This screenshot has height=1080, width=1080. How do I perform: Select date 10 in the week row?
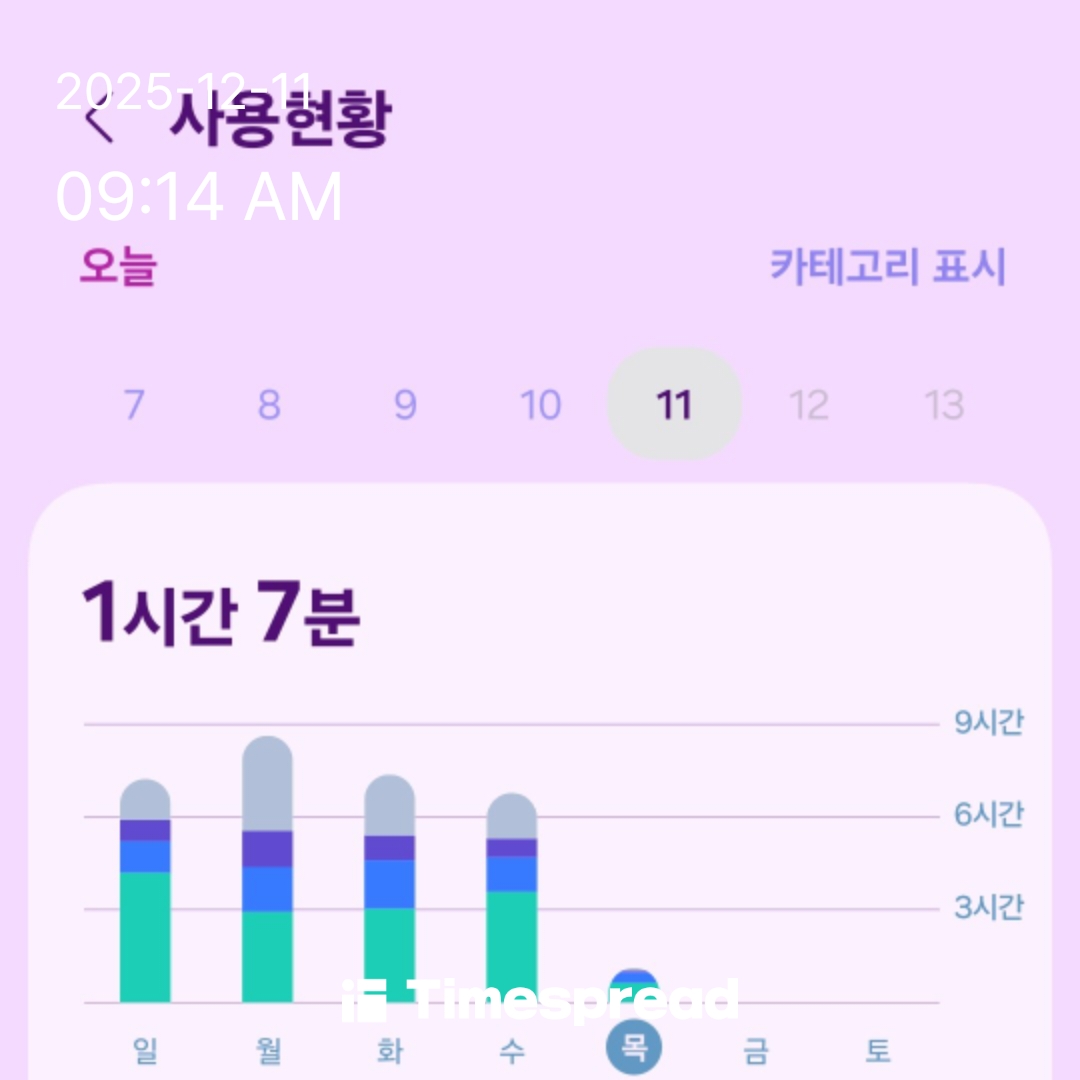[540, 405]
